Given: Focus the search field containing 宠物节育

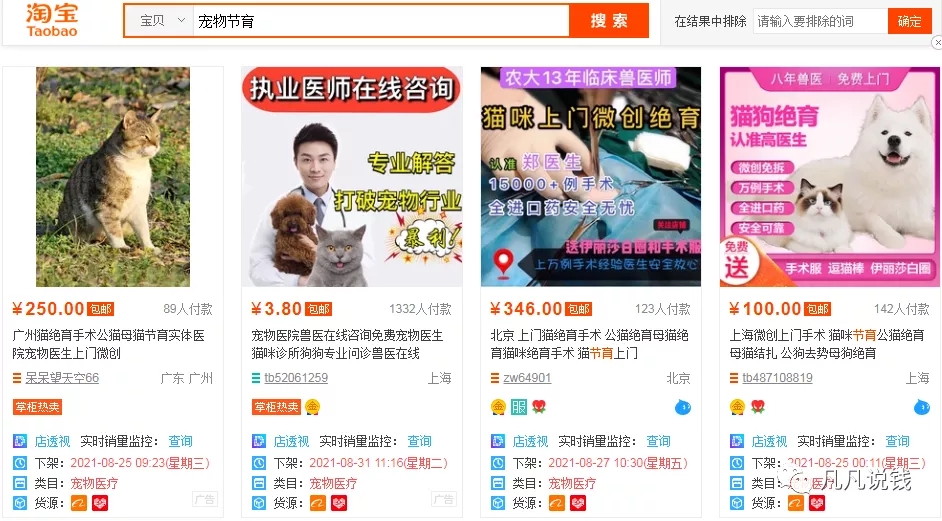Looking at the screenshot, I should click(380, 20).
